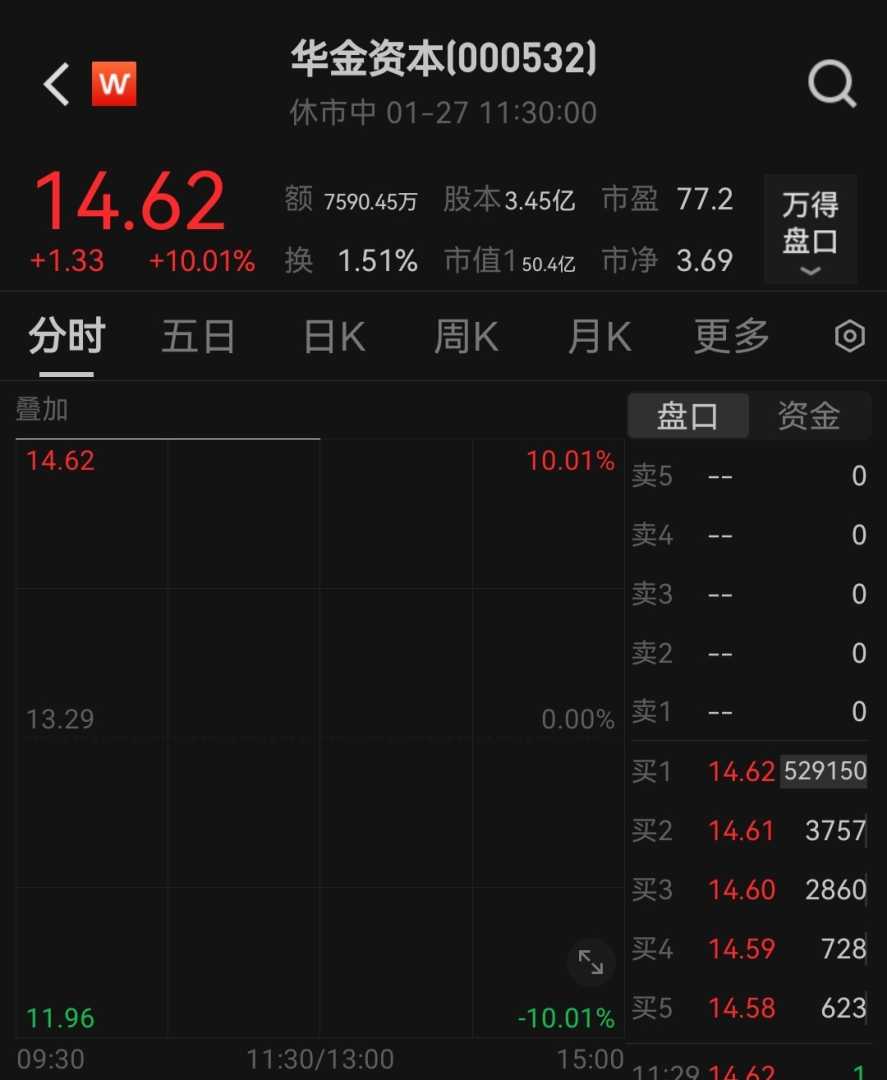Image resolution: width=887 pixels, height=1080 pixels.
Task: Select the 周K chart tab
Action: (x=466, y=338)
